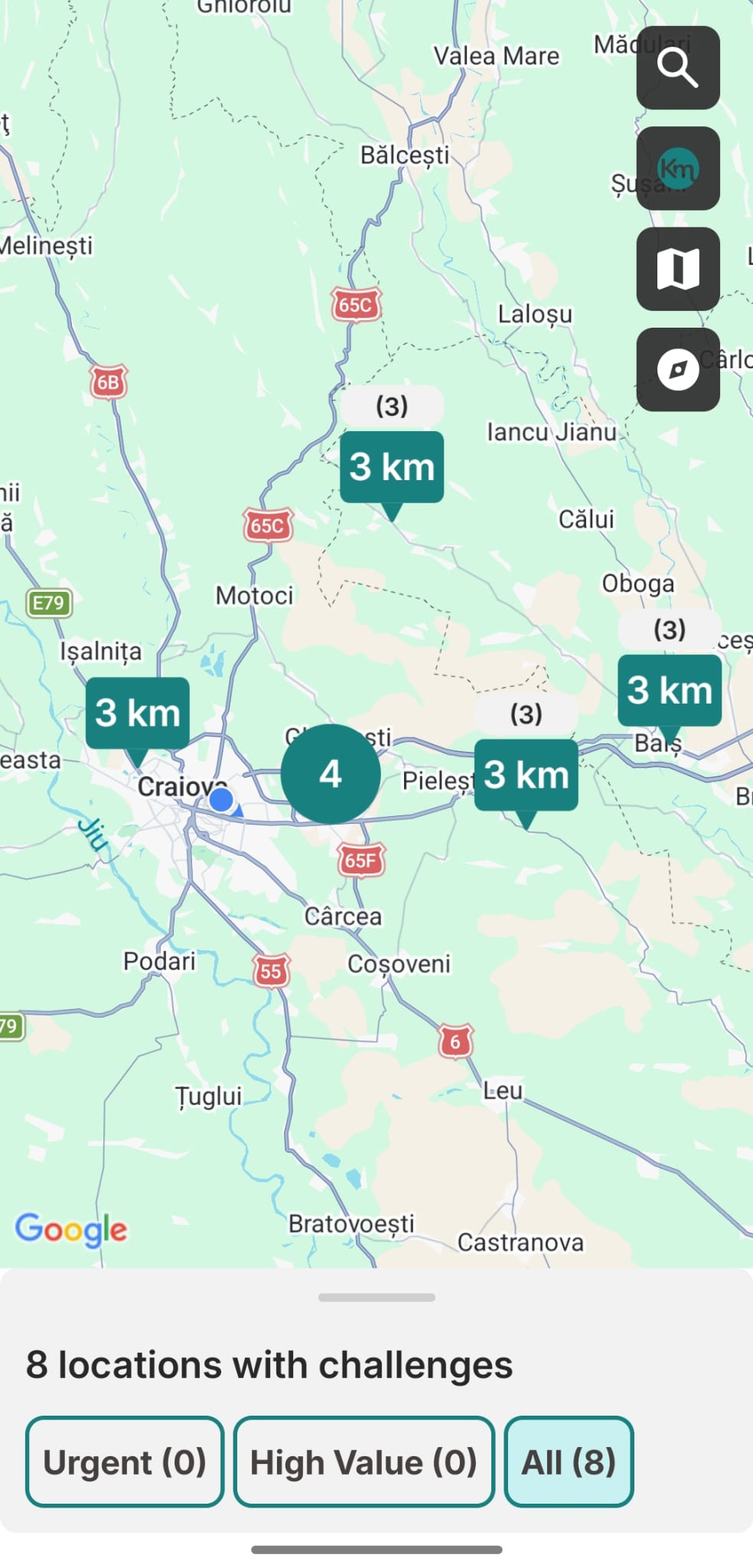Tap the compass button
Image resolution: width=753 pixels, height=1568 pixels.
[x=677, y=370]
